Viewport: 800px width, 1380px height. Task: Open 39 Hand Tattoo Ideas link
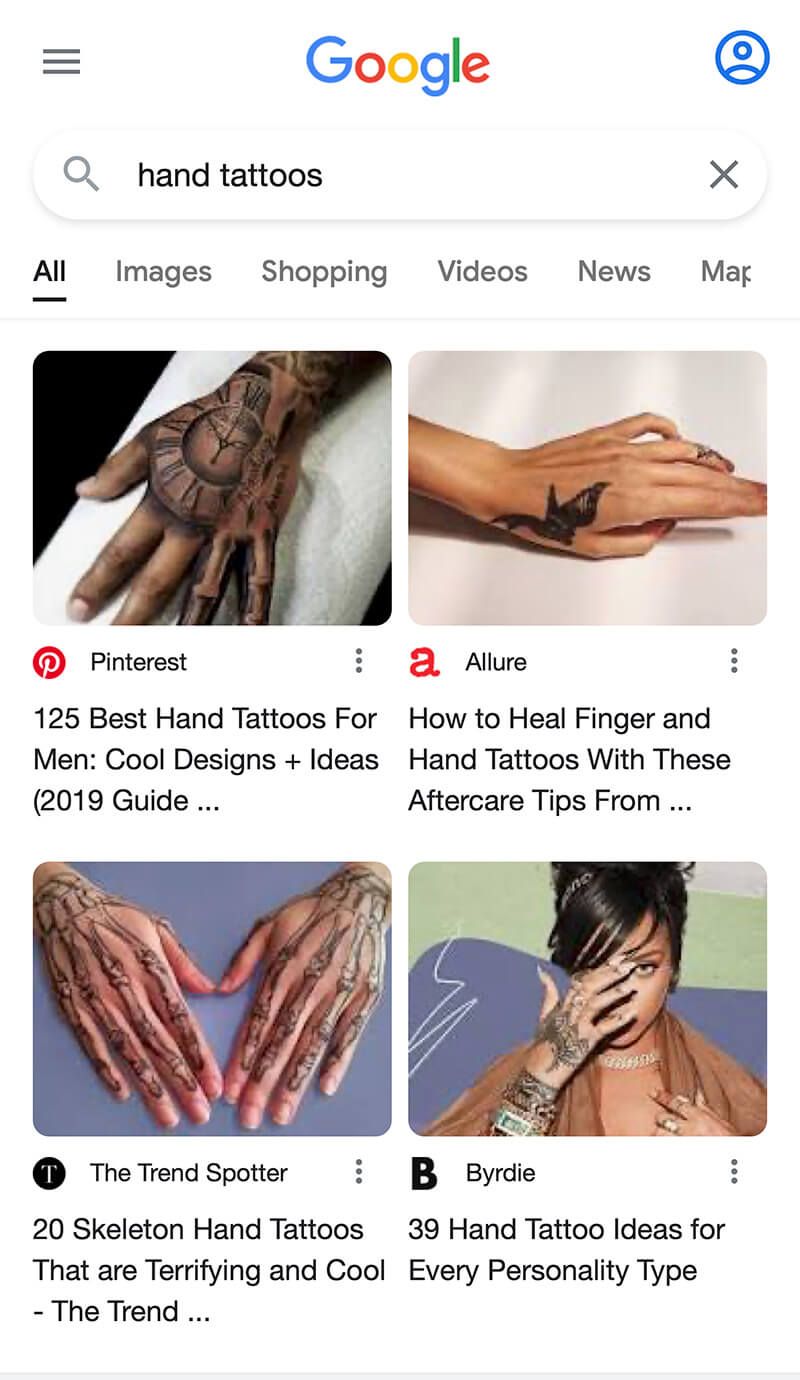(x=567, y=1249)
